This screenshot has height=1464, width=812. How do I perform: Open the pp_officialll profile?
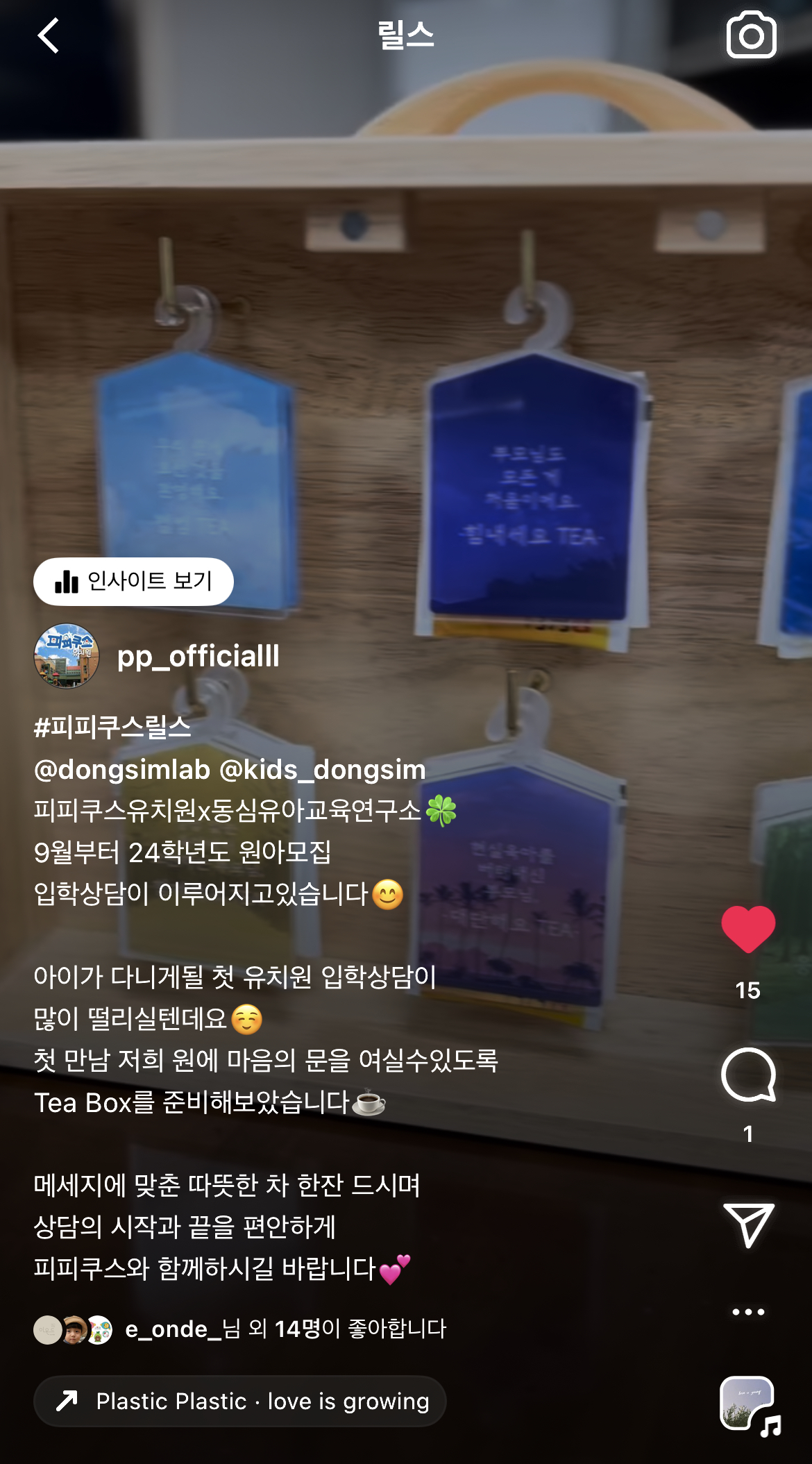(x=198, y=656)
